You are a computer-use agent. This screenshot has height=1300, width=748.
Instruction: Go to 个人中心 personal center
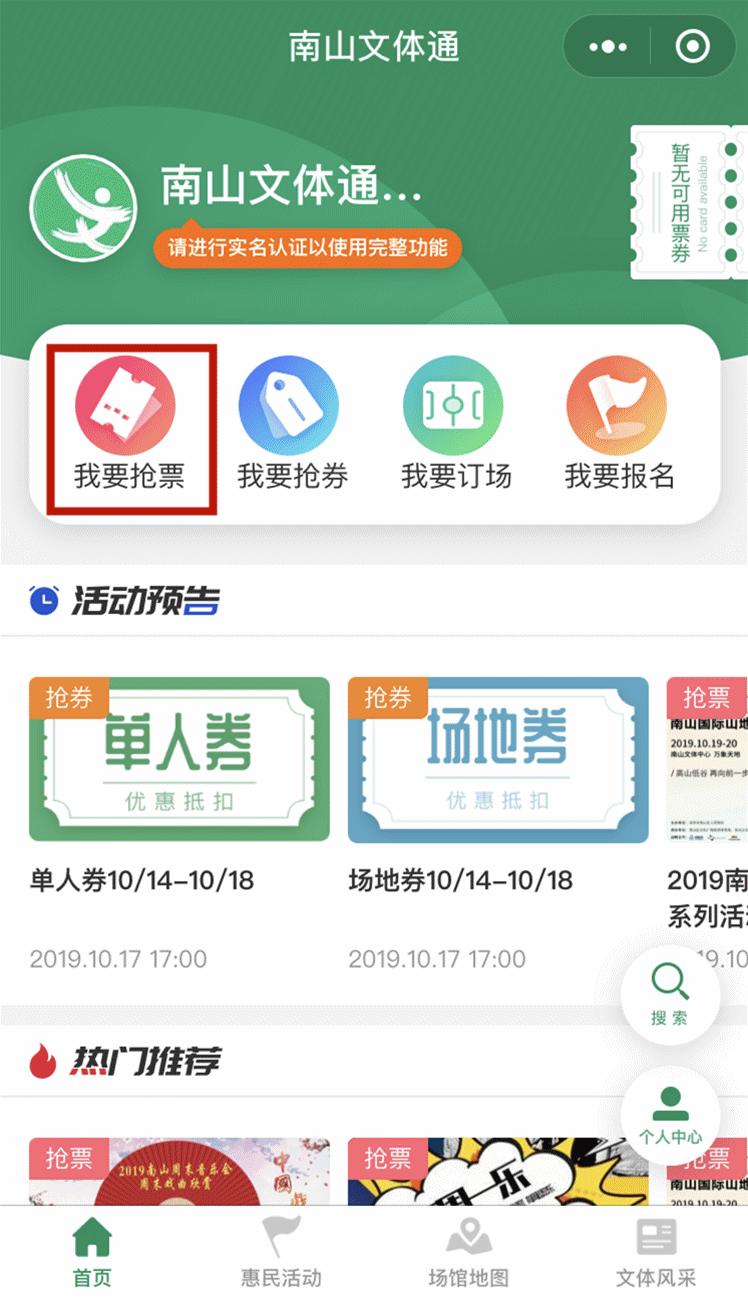coord(670,1114)
